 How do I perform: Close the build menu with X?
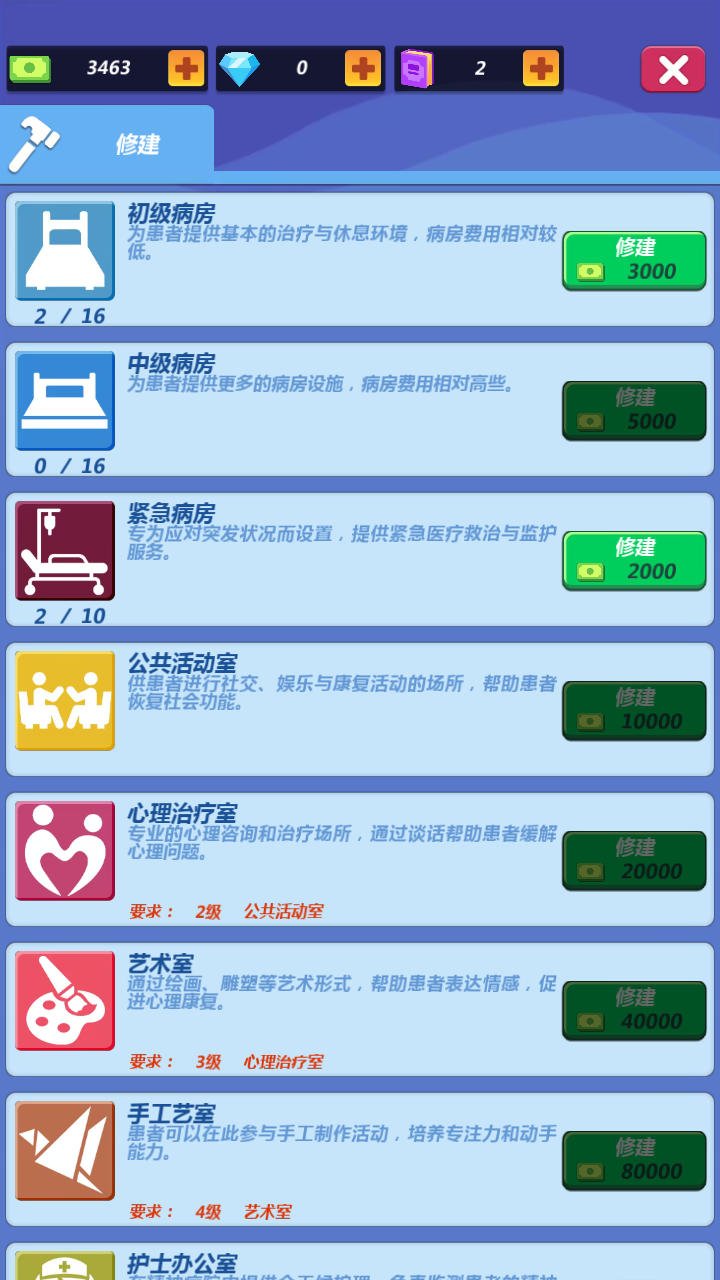[673, 69]
